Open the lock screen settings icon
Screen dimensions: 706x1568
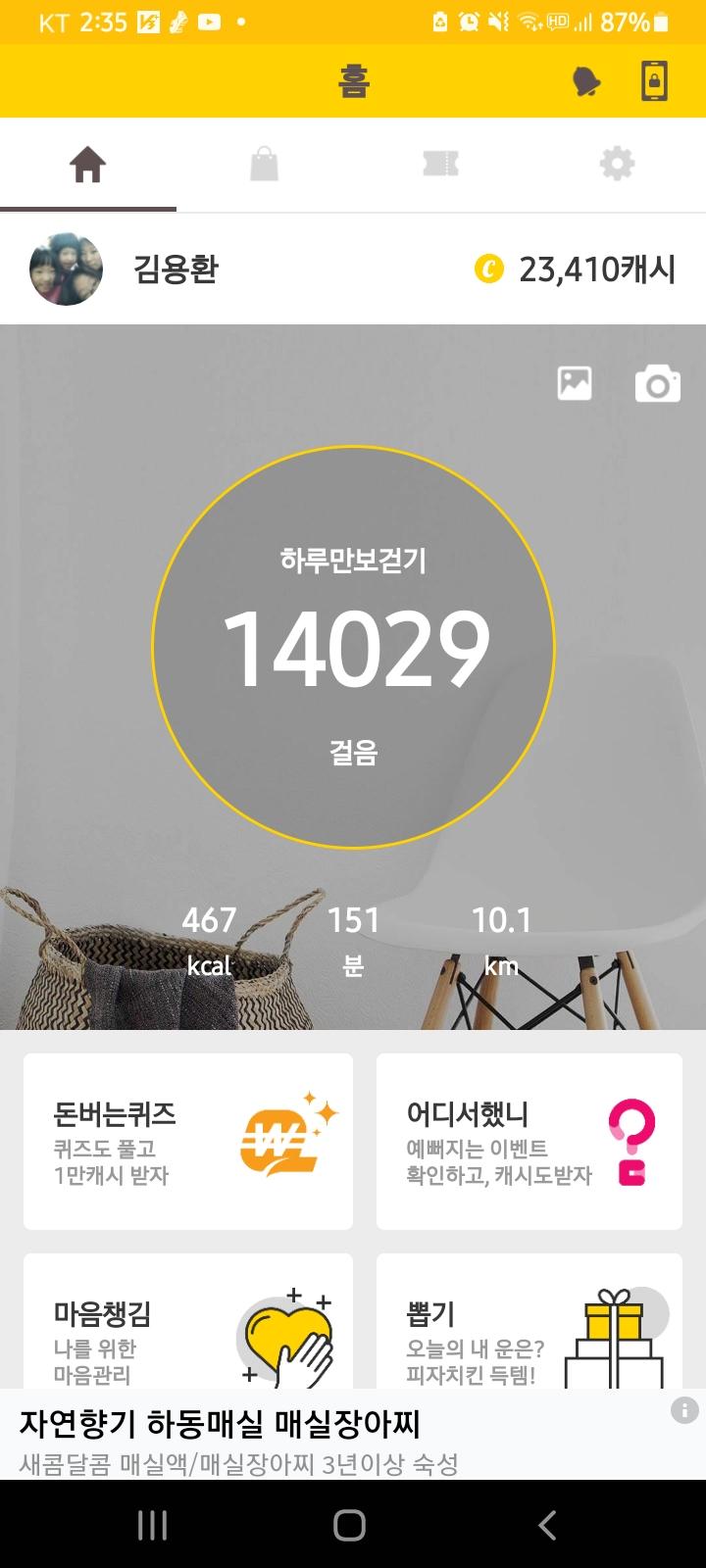[654, 81]
